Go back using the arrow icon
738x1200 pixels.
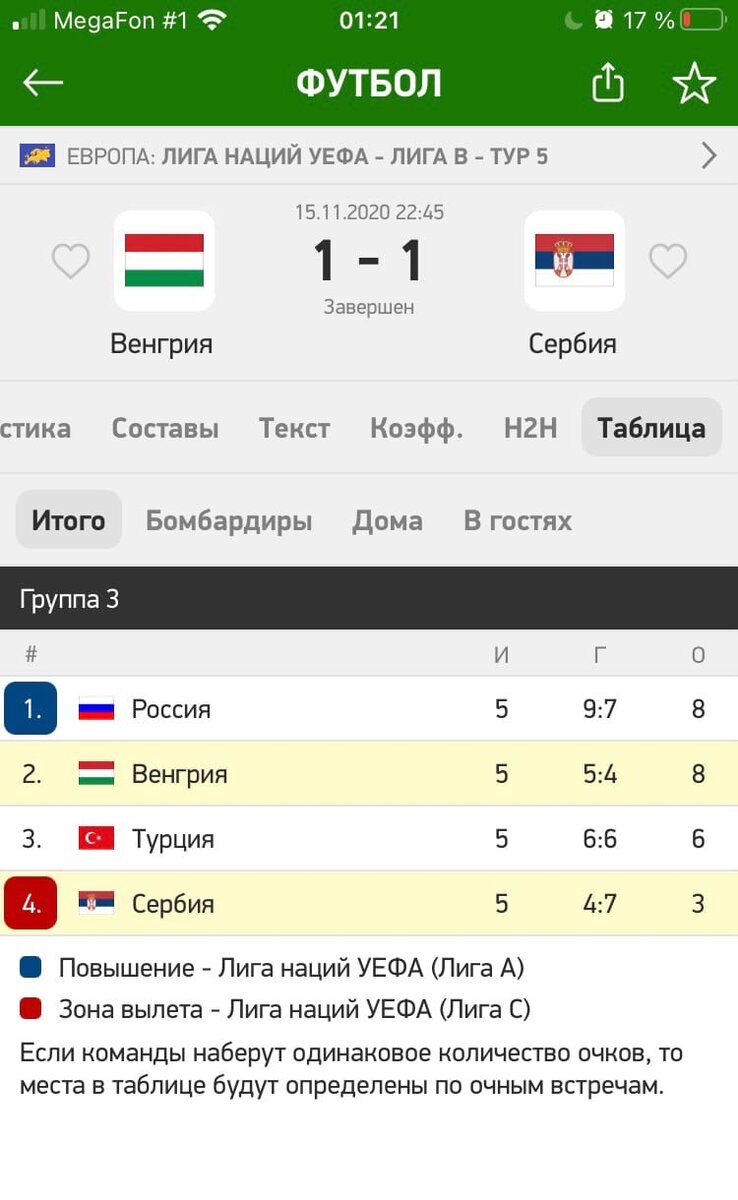[x=43, y=83]
